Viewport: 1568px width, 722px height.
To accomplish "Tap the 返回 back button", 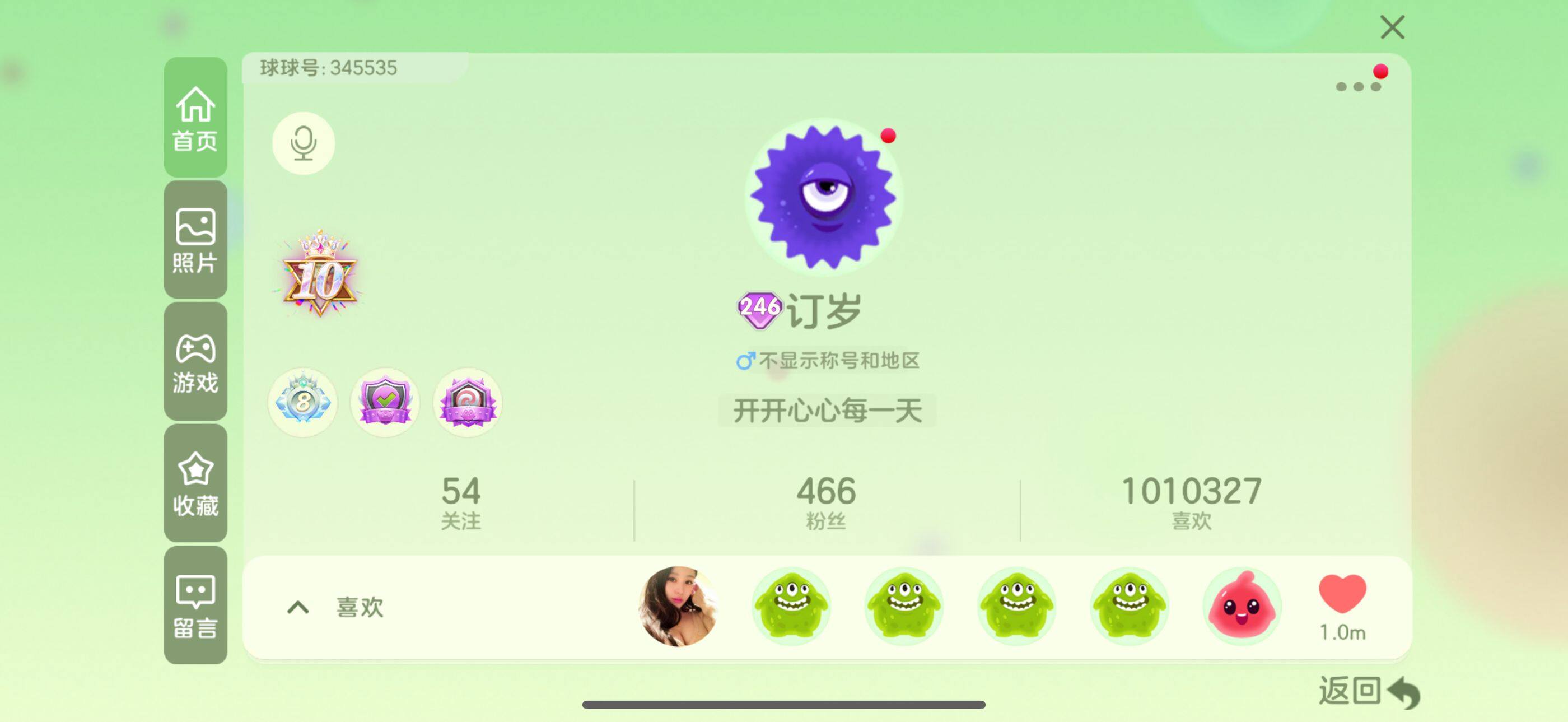I will click(x=1368, y=692).
